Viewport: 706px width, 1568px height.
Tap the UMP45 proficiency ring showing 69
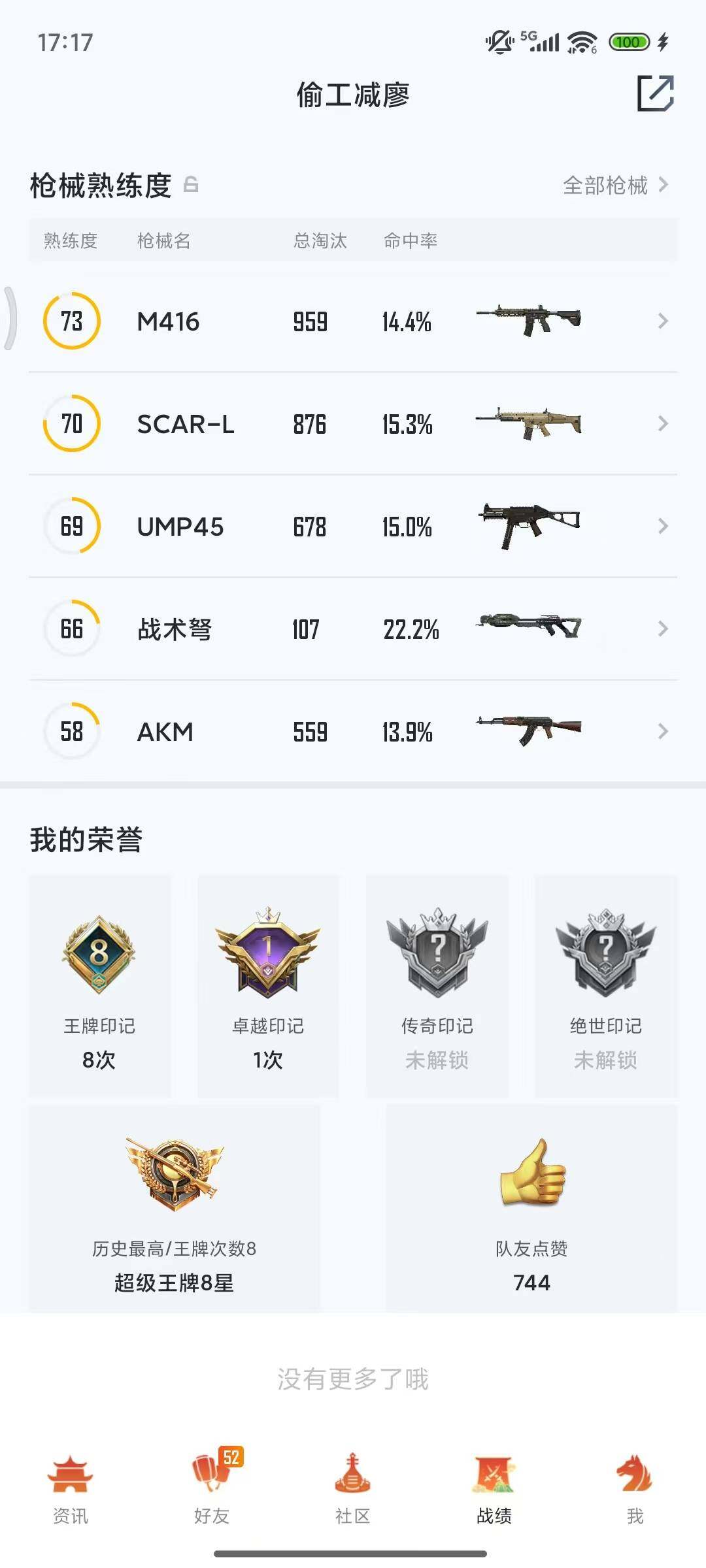(x=71, y=526)
